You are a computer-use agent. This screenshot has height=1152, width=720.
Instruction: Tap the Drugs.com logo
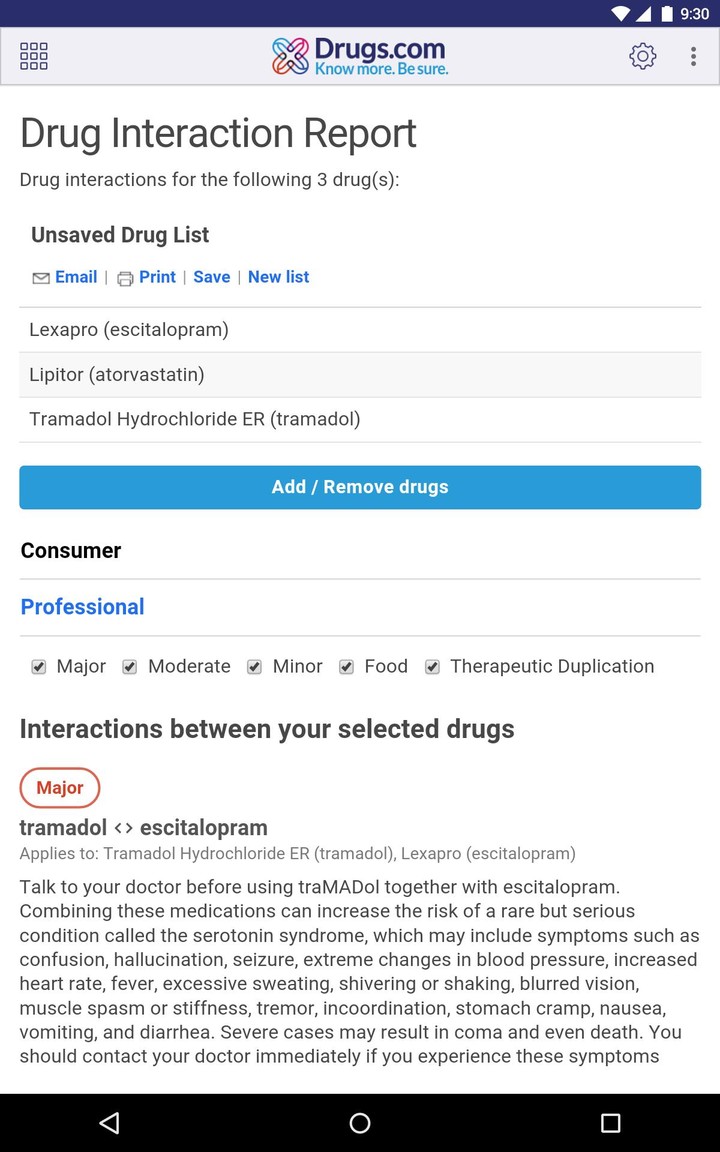coord(360,55)
